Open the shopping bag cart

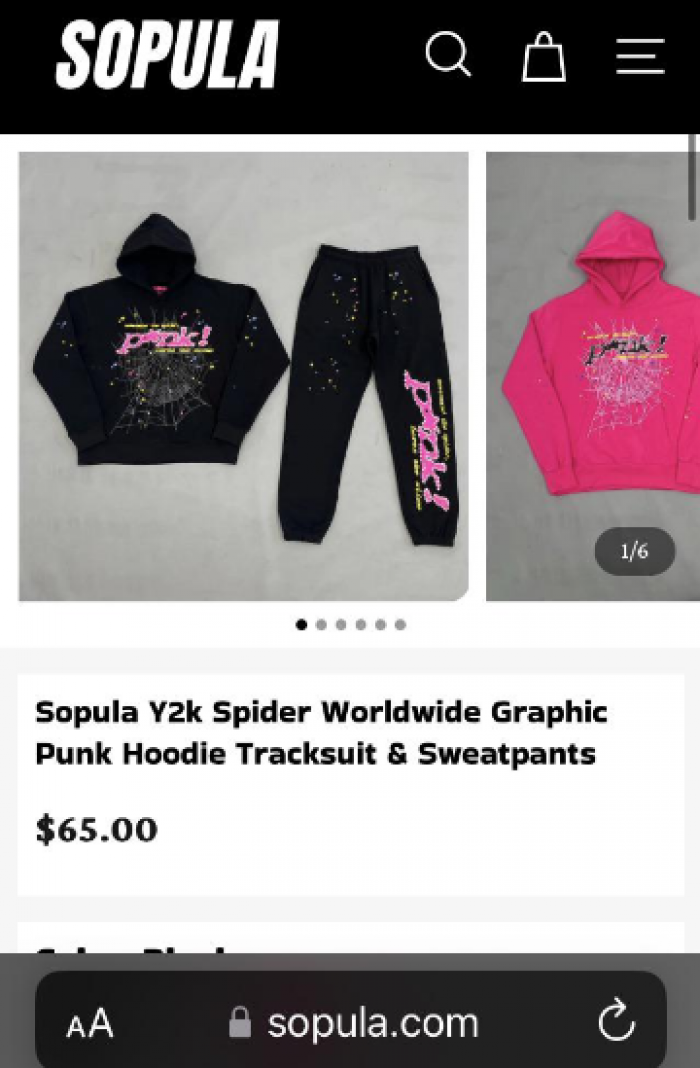(x=543, y=56)
